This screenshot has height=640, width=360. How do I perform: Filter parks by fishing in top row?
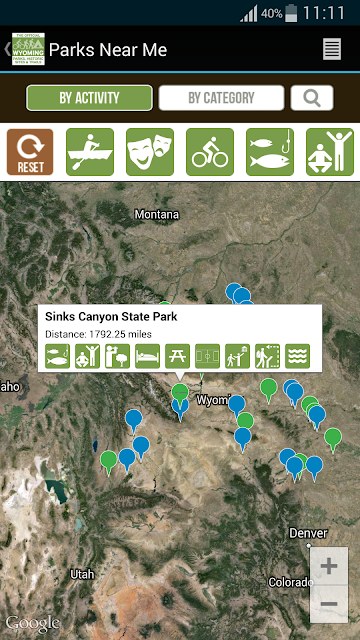[x=270, y=152]
